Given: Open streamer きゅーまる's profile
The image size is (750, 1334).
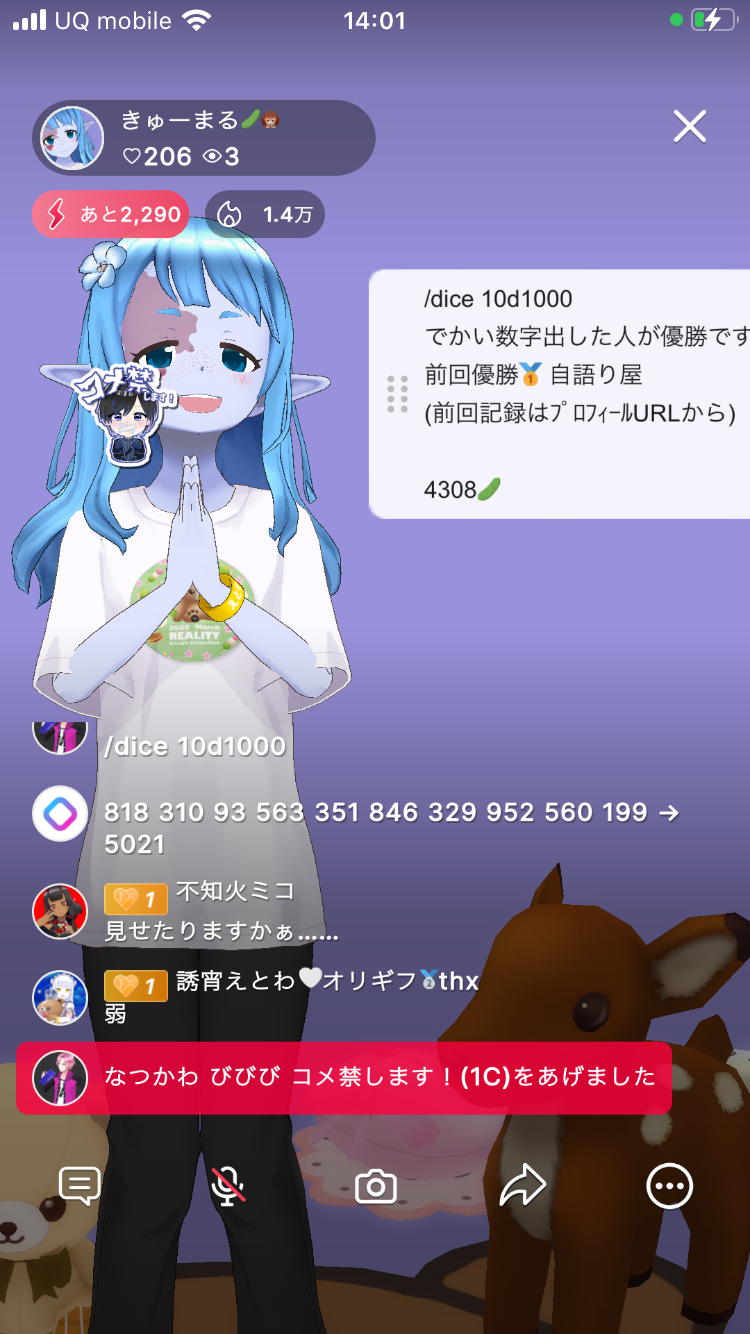Looking at the screenshot, I should pos(72,138).
